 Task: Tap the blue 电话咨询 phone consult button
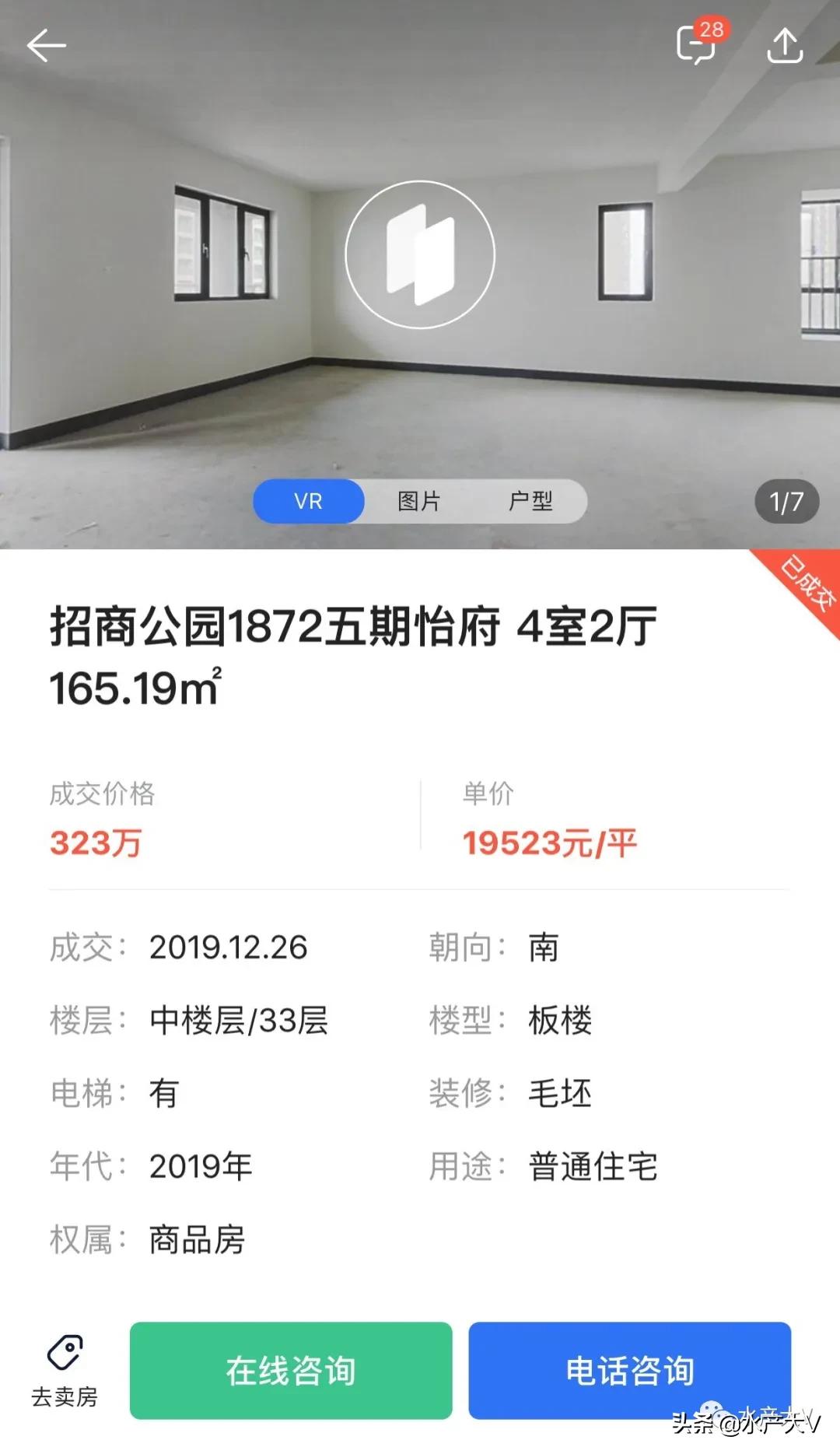pyautogui.click(x=632, y=1371)
